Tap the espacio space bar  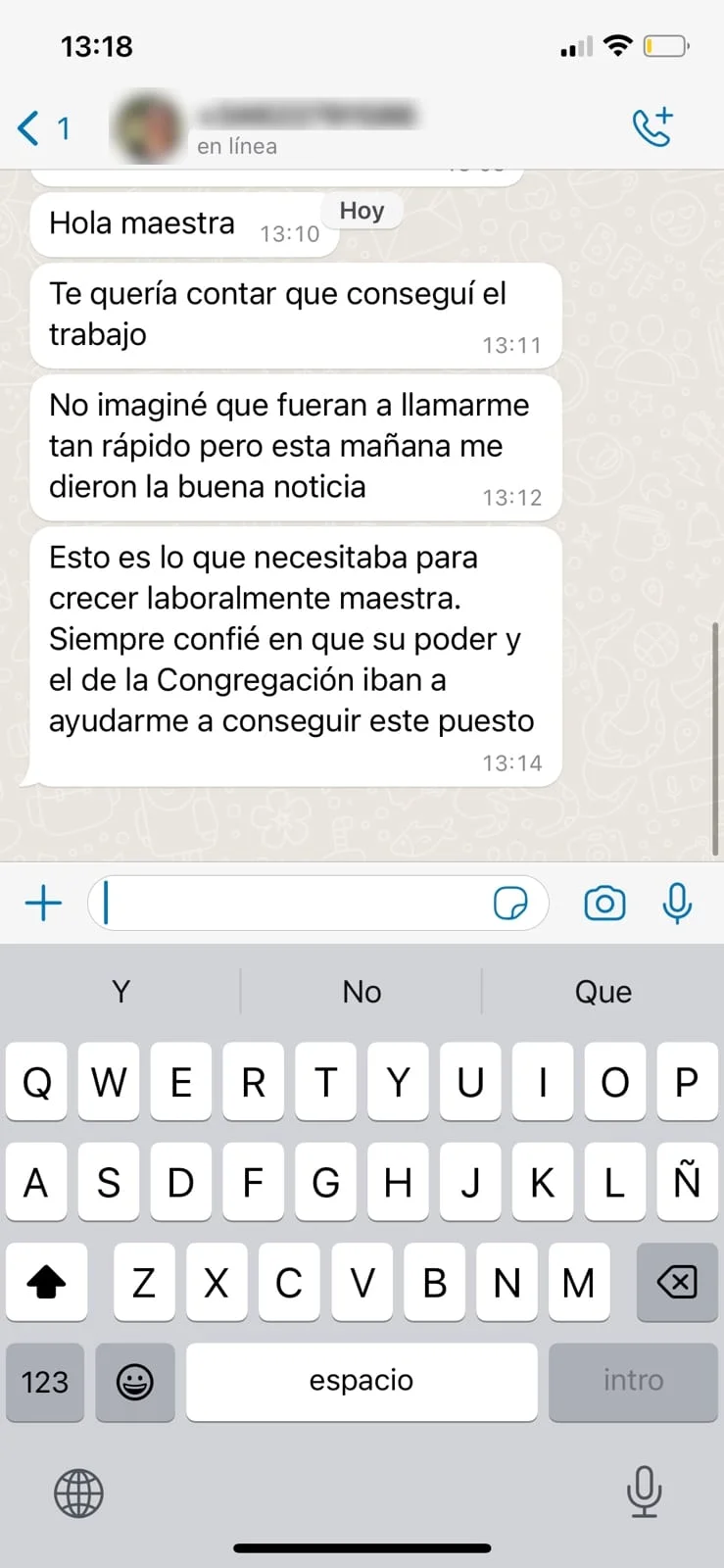click(x=362, y=1382)
